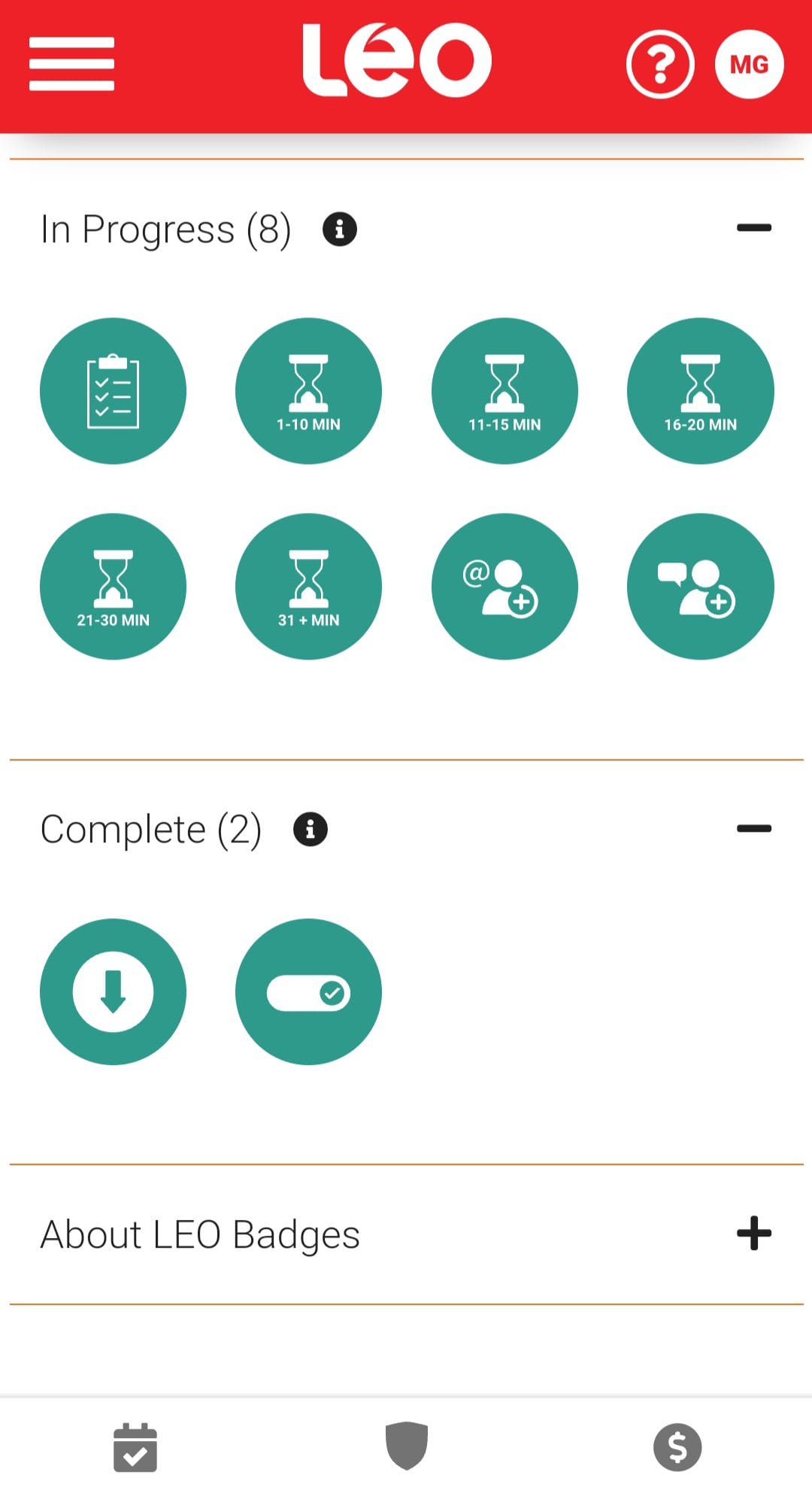Open the MG profile avatar
The height and width of the screenshot is (1490, 812).
click(x=749, y=64)
